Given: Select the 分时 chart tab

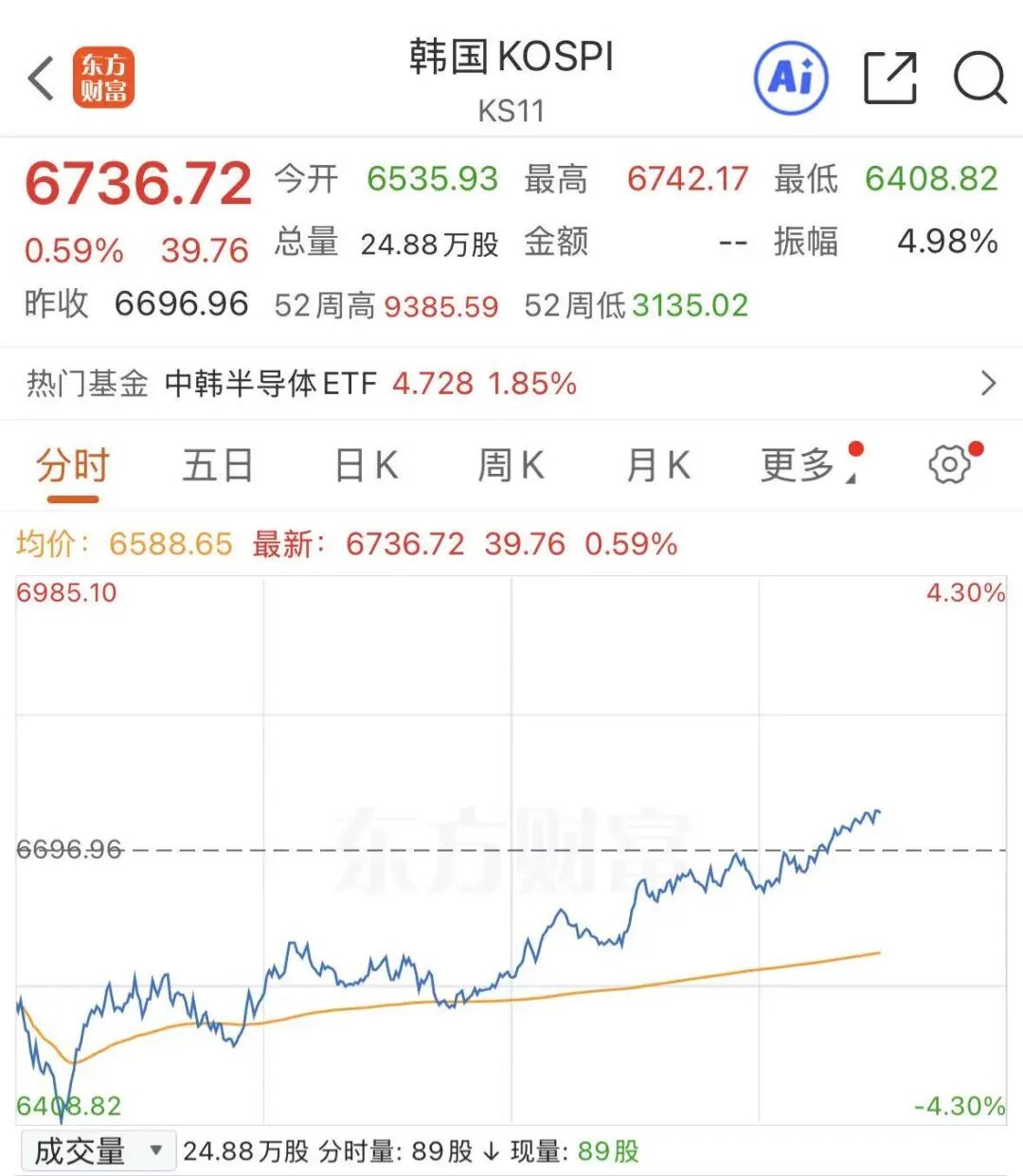Looking at the screenshot, I should pos(73,466).
